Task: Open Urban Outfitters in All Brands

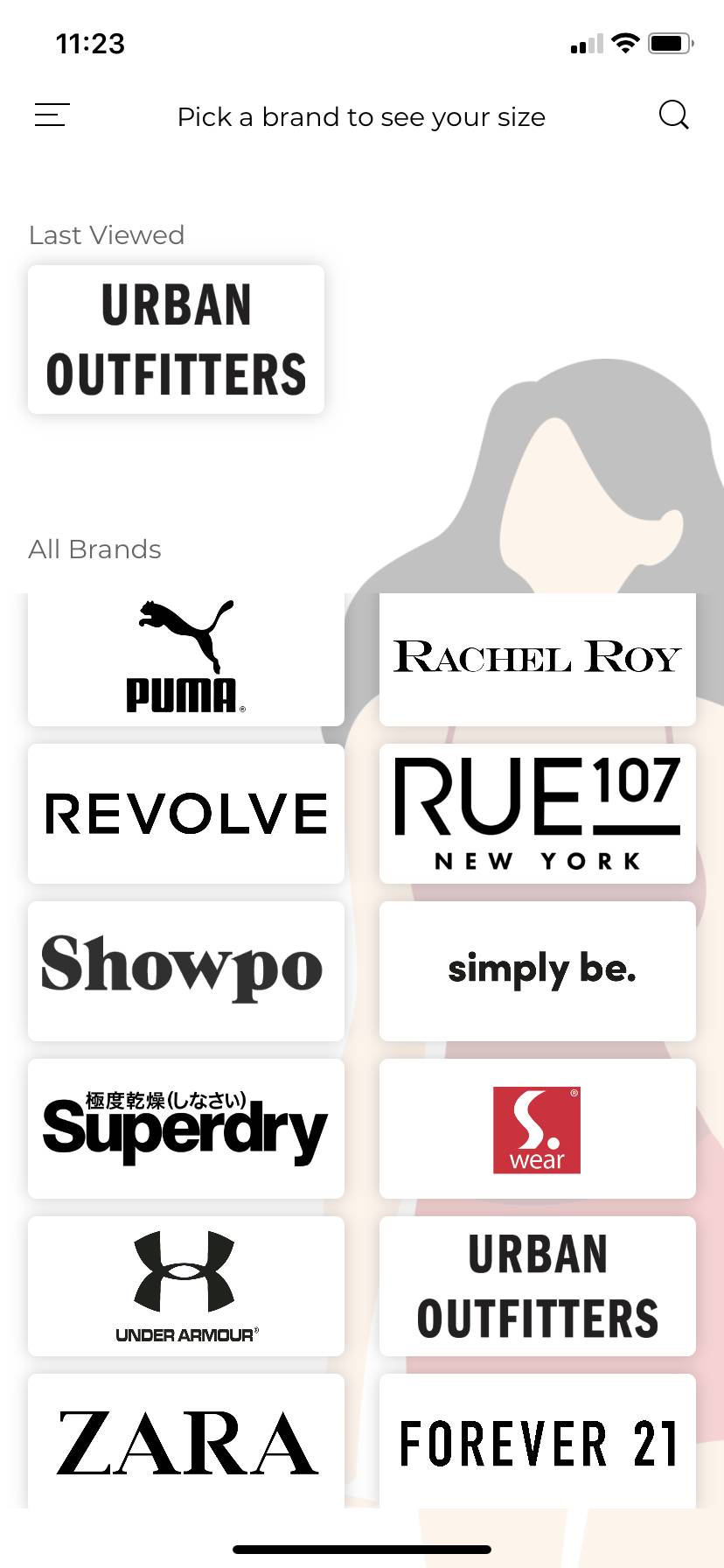Action: tap(537, 1286)
